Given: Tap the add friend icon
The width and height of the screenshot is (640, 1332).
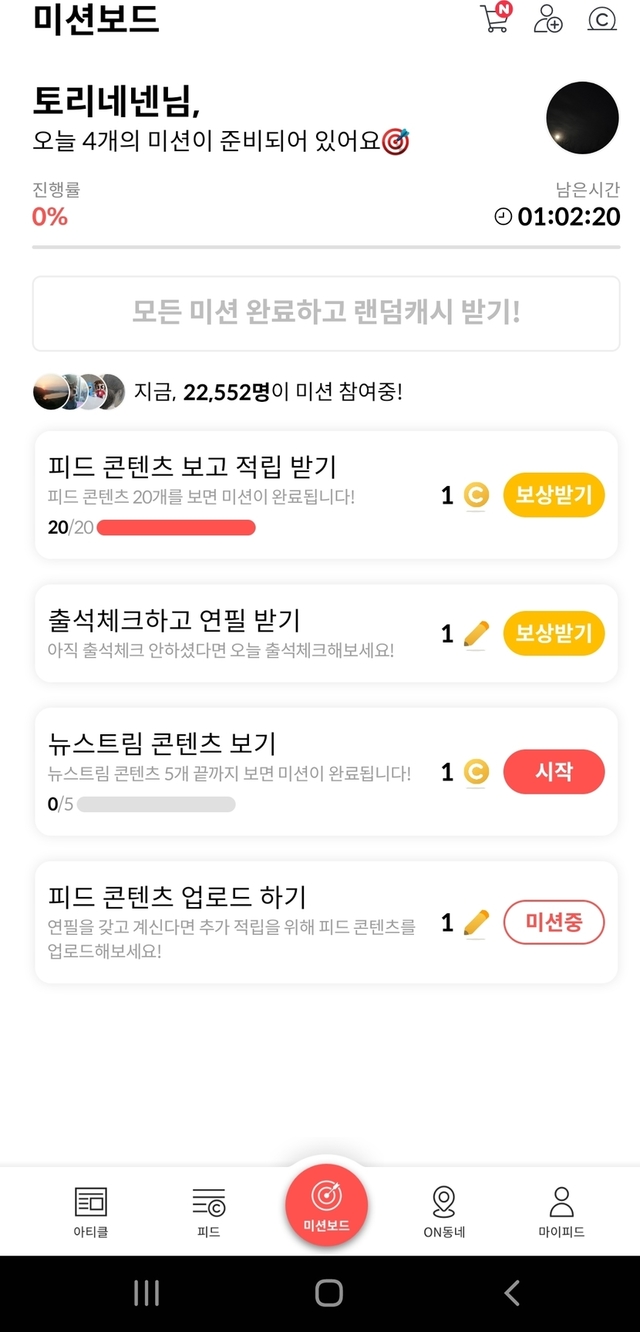Looking at the screenshot, I should 548,18.
